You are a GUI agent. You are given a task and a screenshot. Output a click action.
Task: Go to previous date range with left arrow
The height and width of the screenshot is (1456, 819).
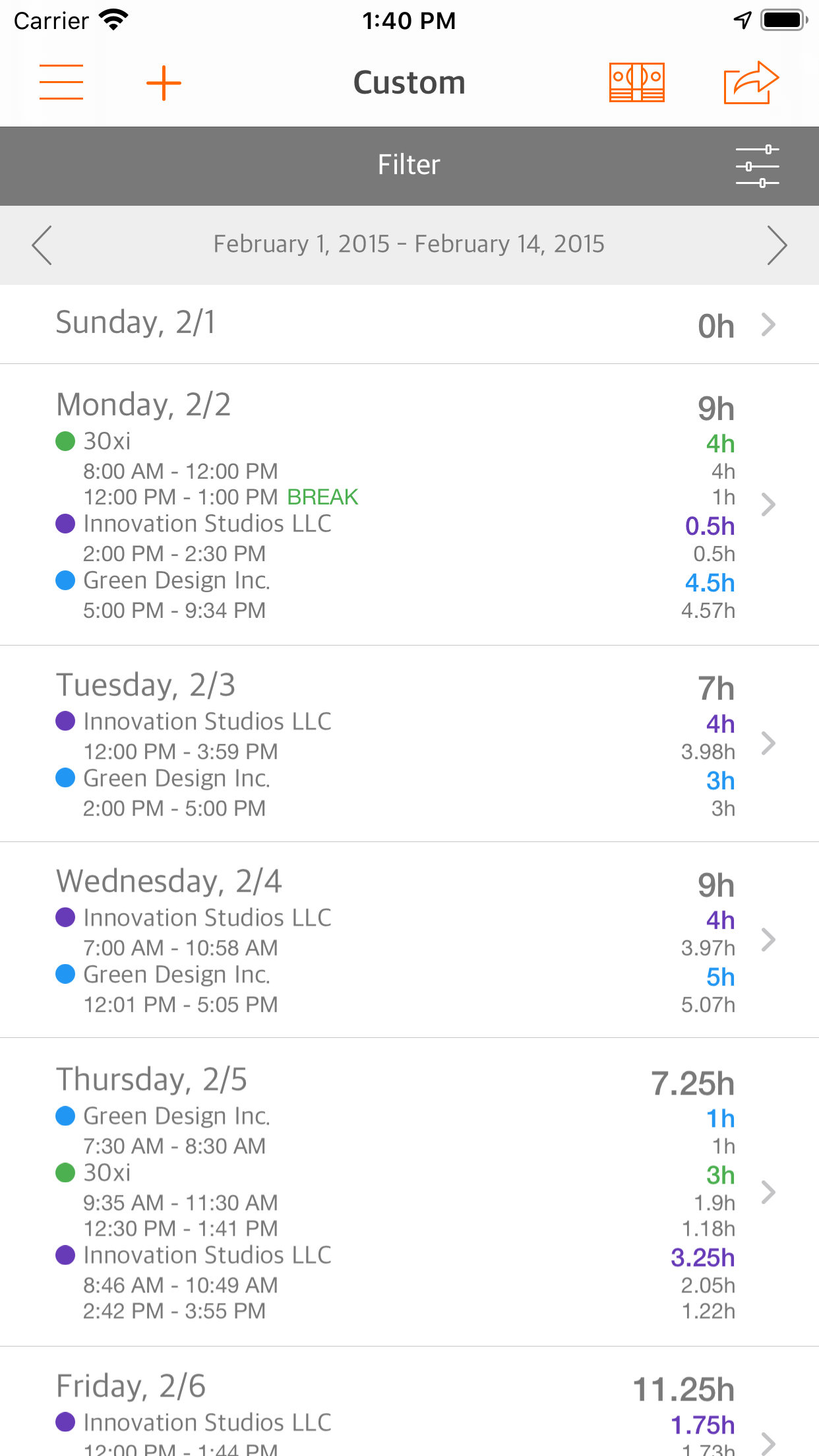(x=41, y=245)
